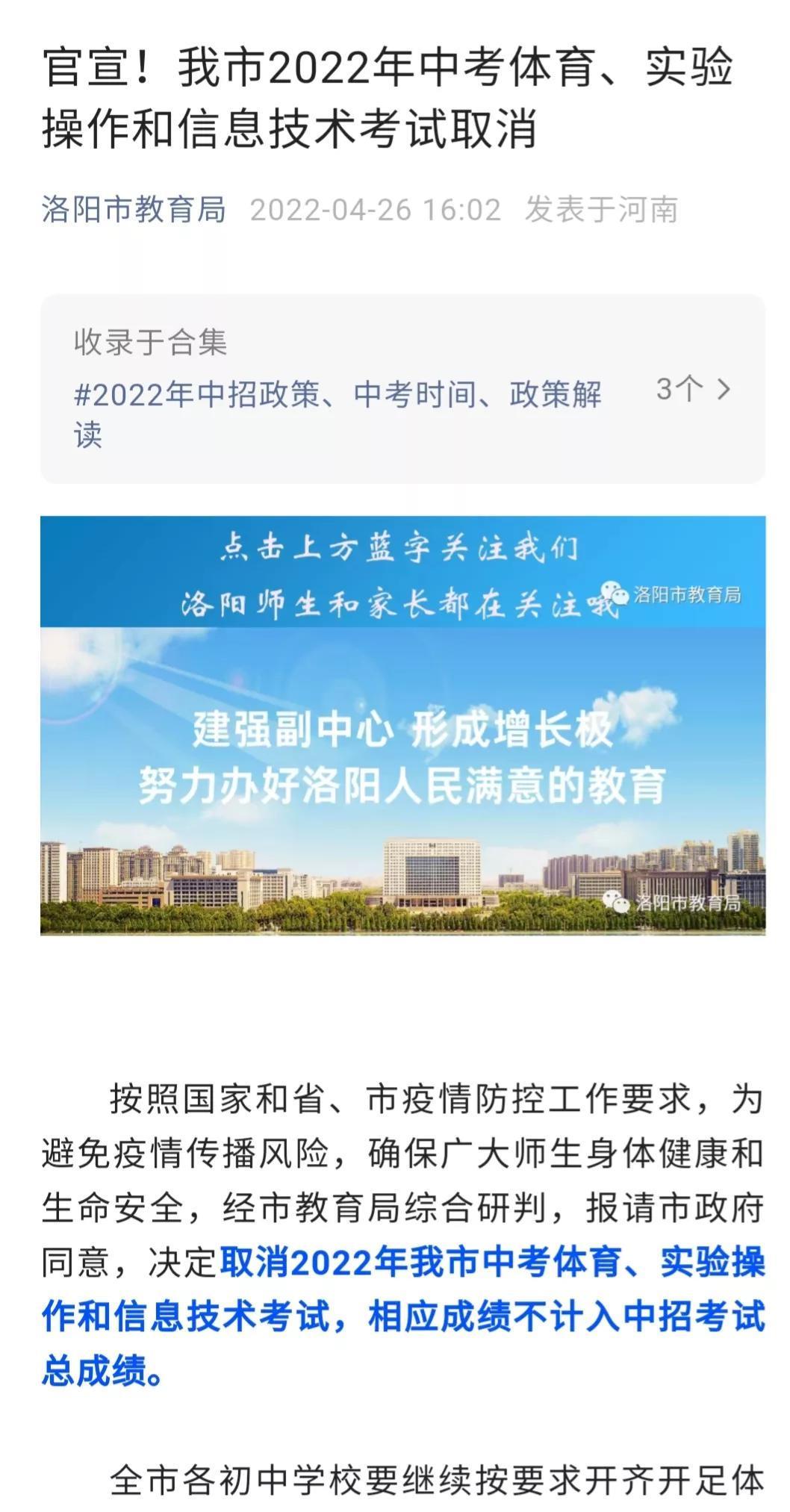Image resolution: width=790 pixels, height=1512 pixels.
Task: Open the 洛阳市教育局 account page
Action: coord(134,210)
